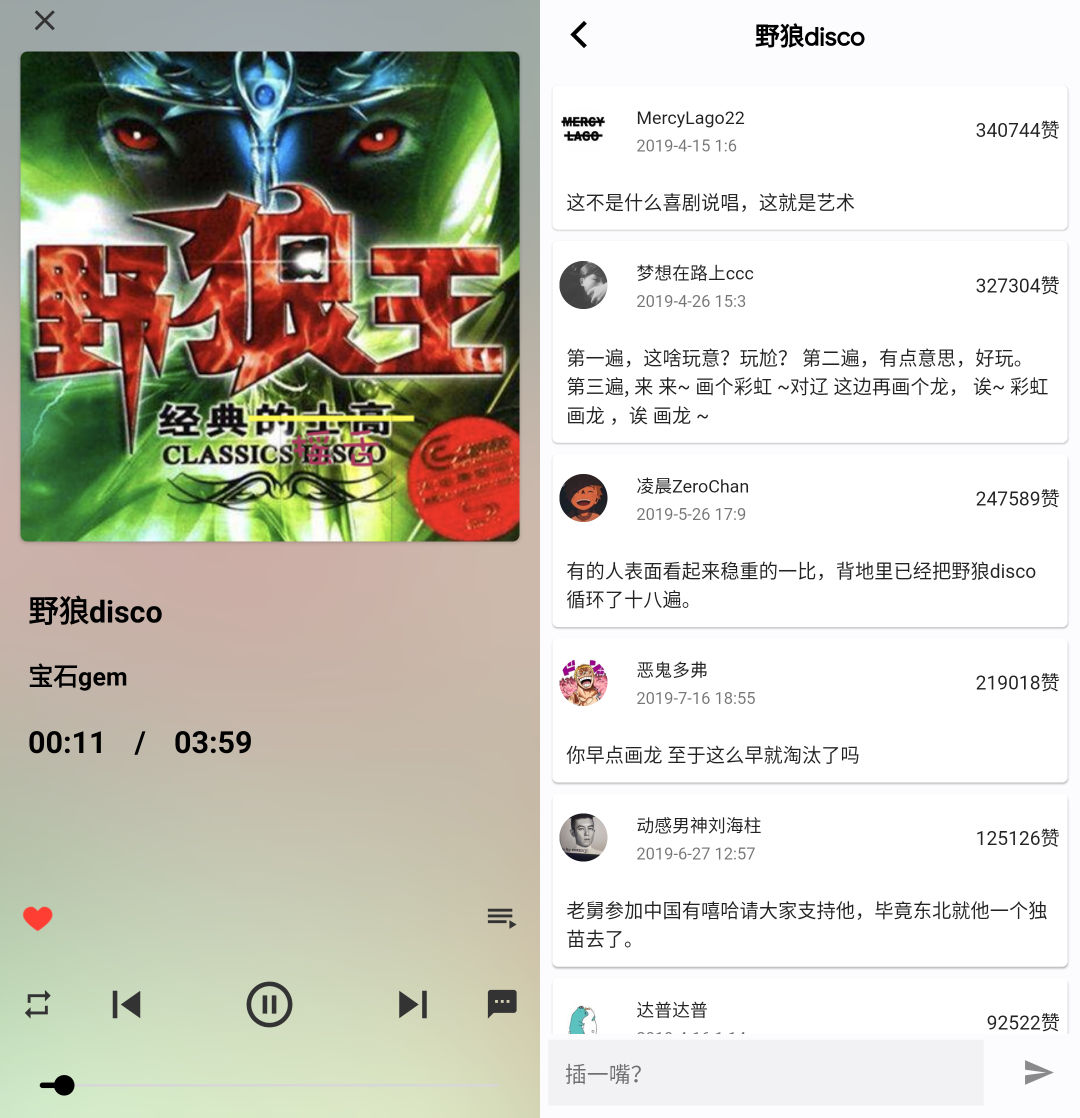Open the playlist queue icon
Image resolution: width=1080 pixels, height=1118 pixels.
pos(501,918)
